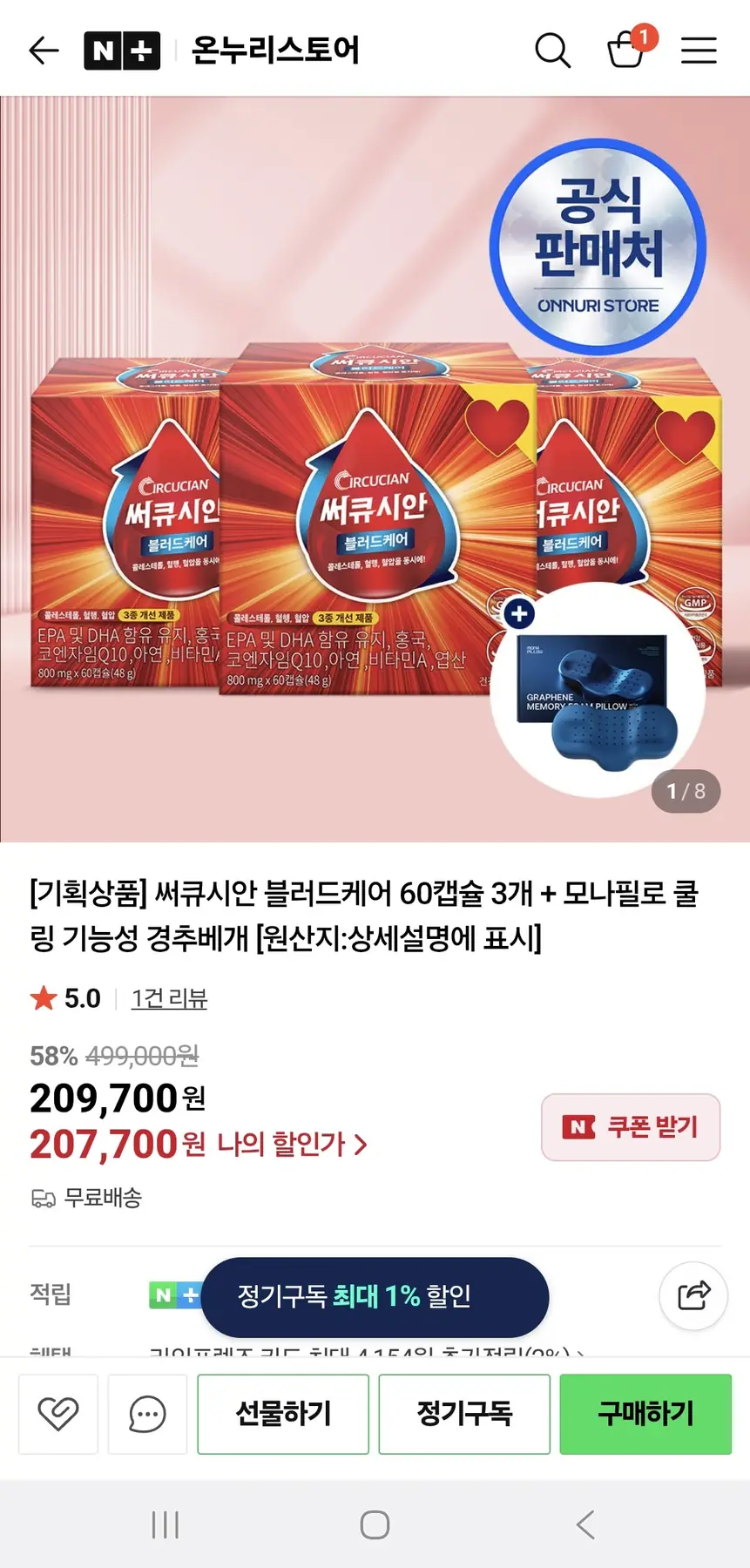Select 선물하기 to gift this item

283,1414
